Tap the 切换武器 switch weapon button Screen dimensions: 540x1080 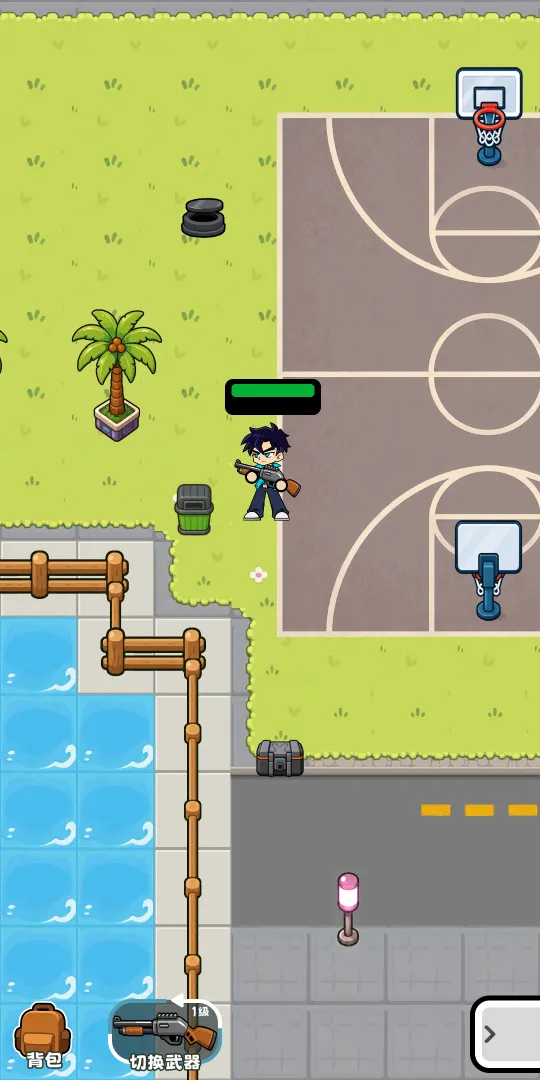coord(165,1035)
